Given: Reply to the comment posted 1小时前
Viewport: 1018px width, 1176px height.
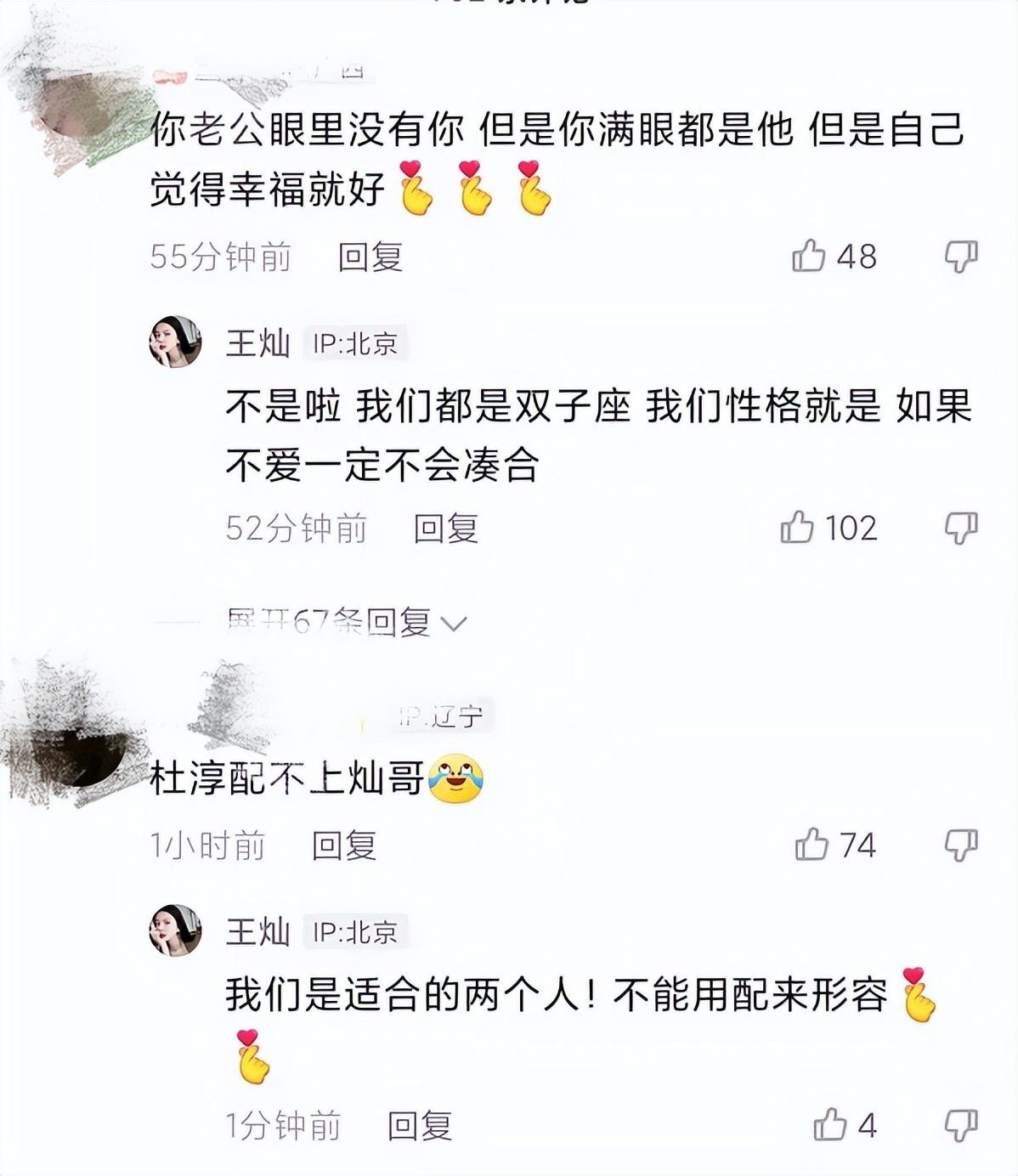Looking at the screenshot, I should [x=343, y=845].
